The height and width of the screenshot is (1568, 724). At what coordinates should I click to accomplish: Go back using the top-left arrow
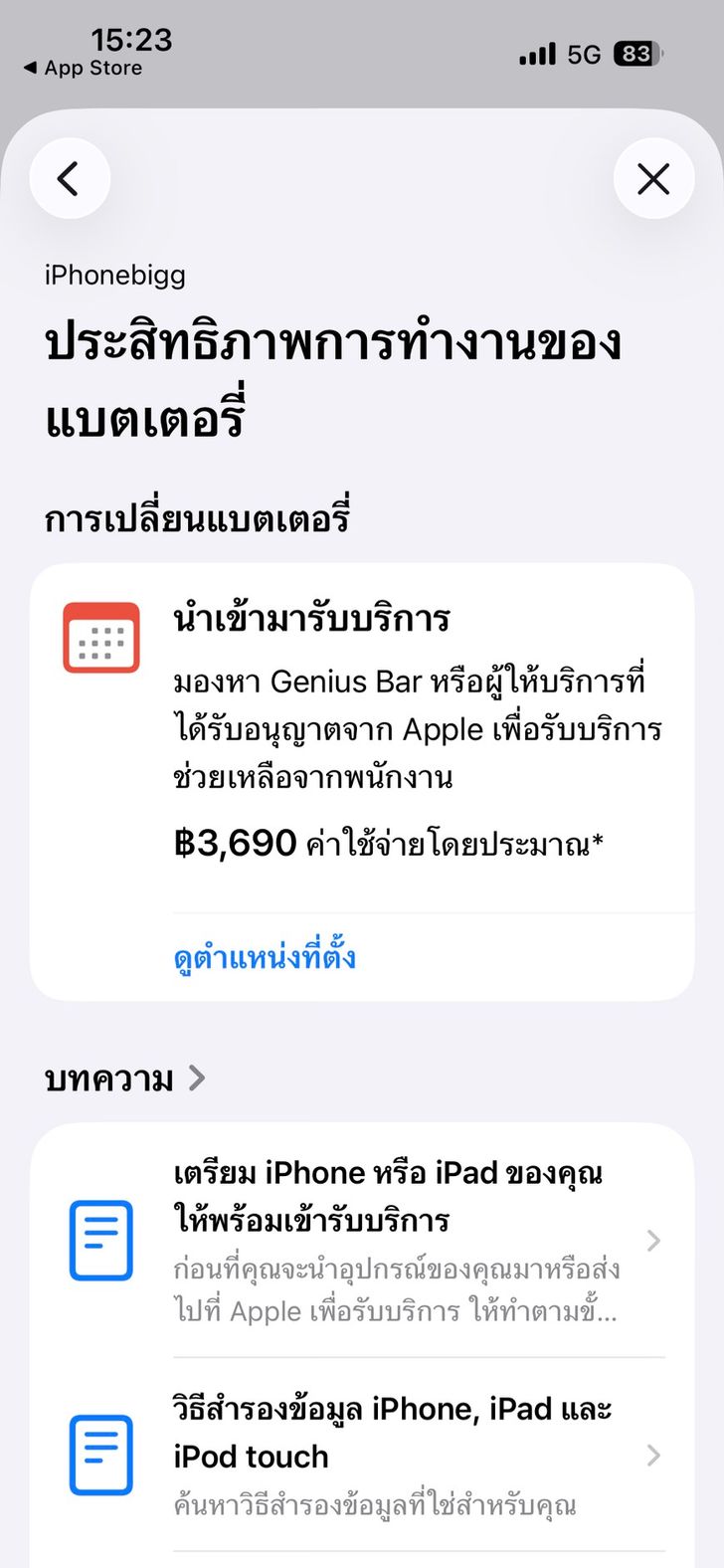pyautogui.click(x=69, y=179)
